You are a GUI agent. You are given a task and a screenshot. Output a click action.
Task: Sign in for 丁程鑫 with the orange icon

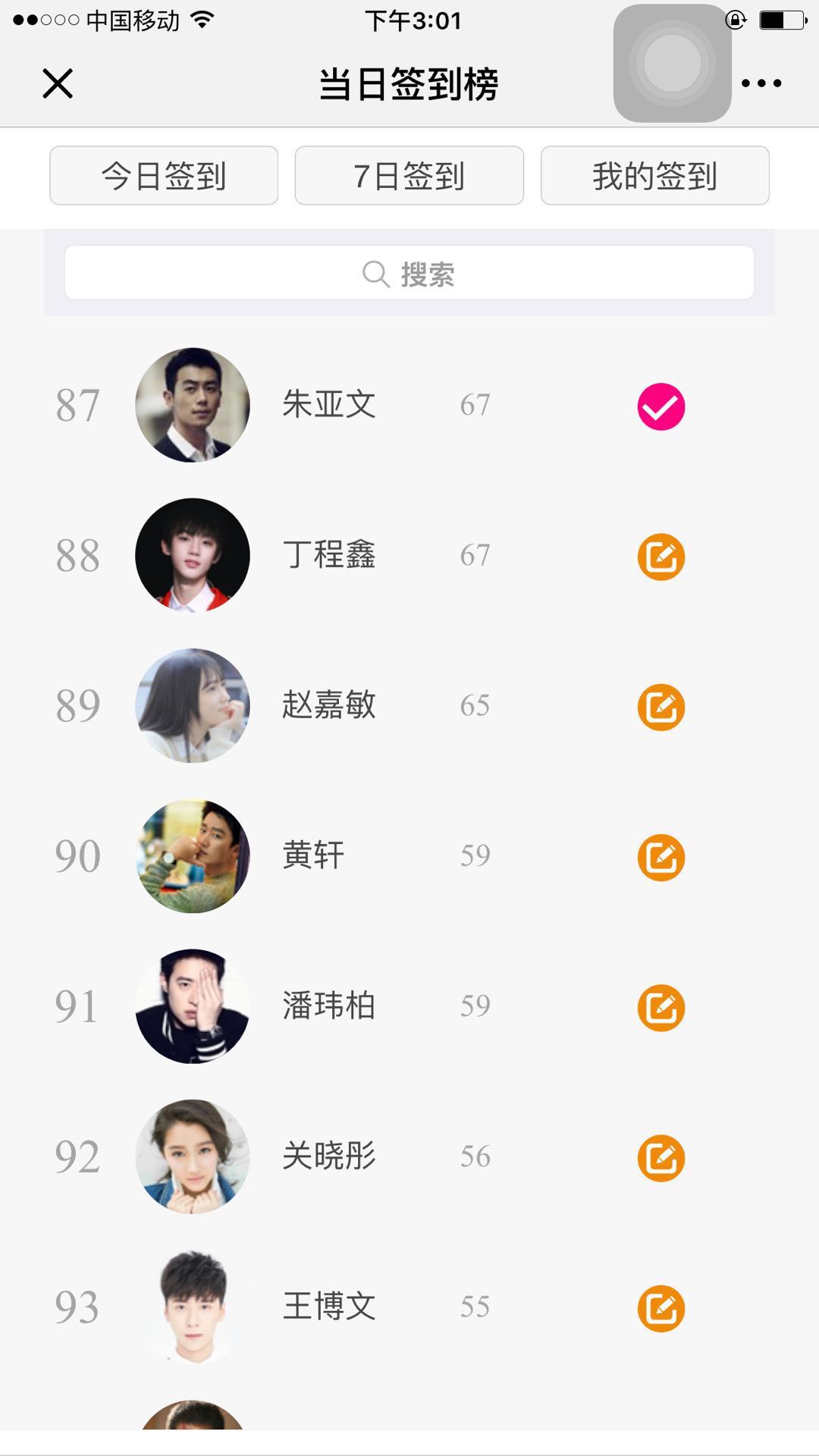tap(661, 557)
